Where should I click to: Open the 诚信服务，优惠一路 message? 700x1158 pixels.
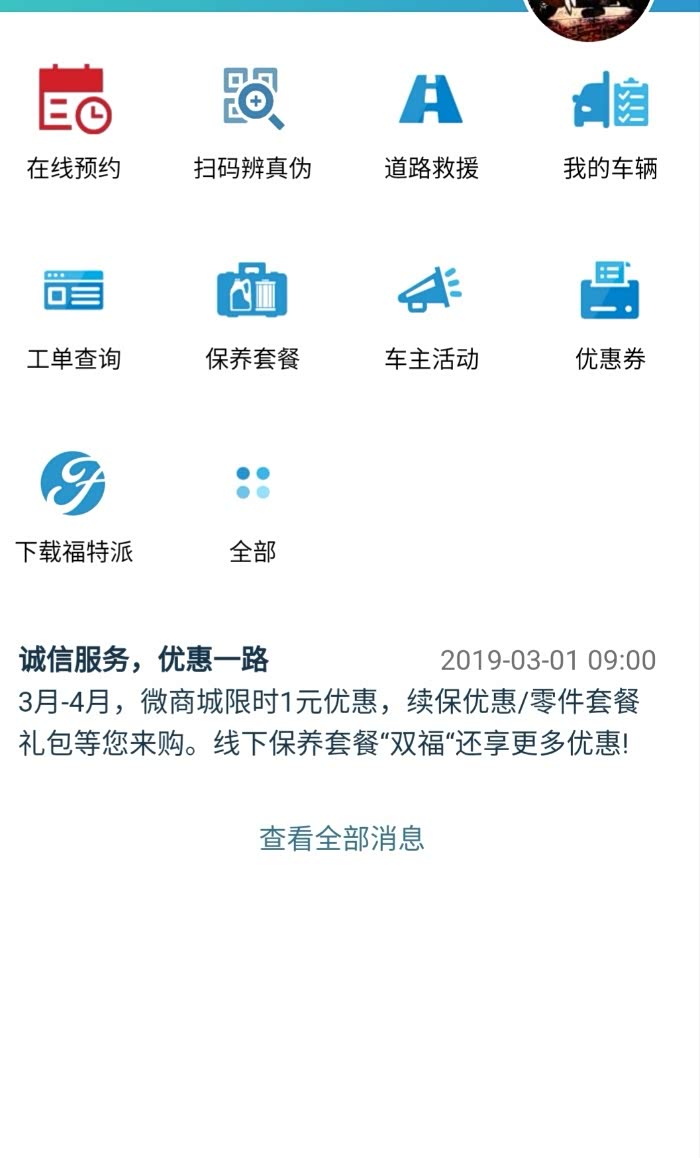point(337,701)
